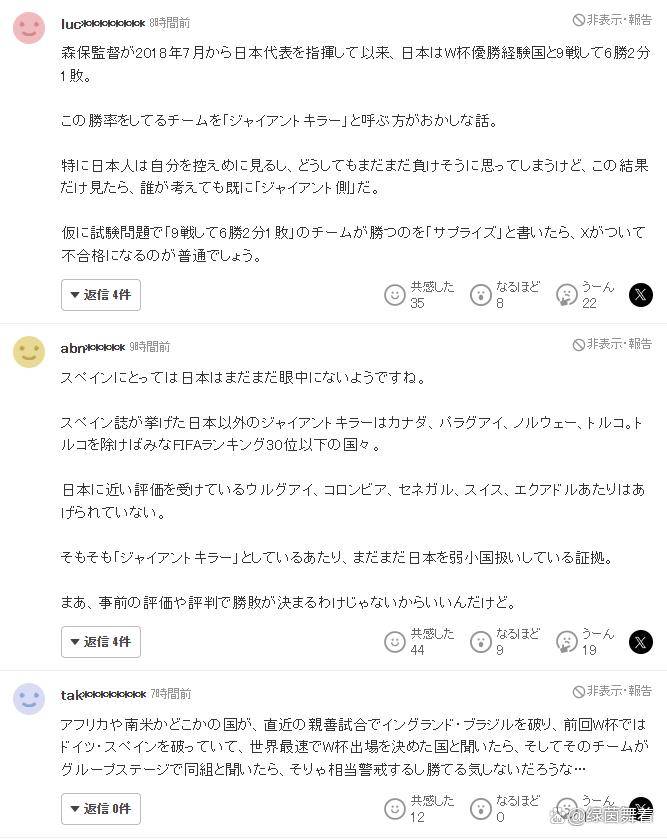The width and height of the screenshot is (667, 839).
Task: Open abn's user avatar
Action: (x=29, y=351)
